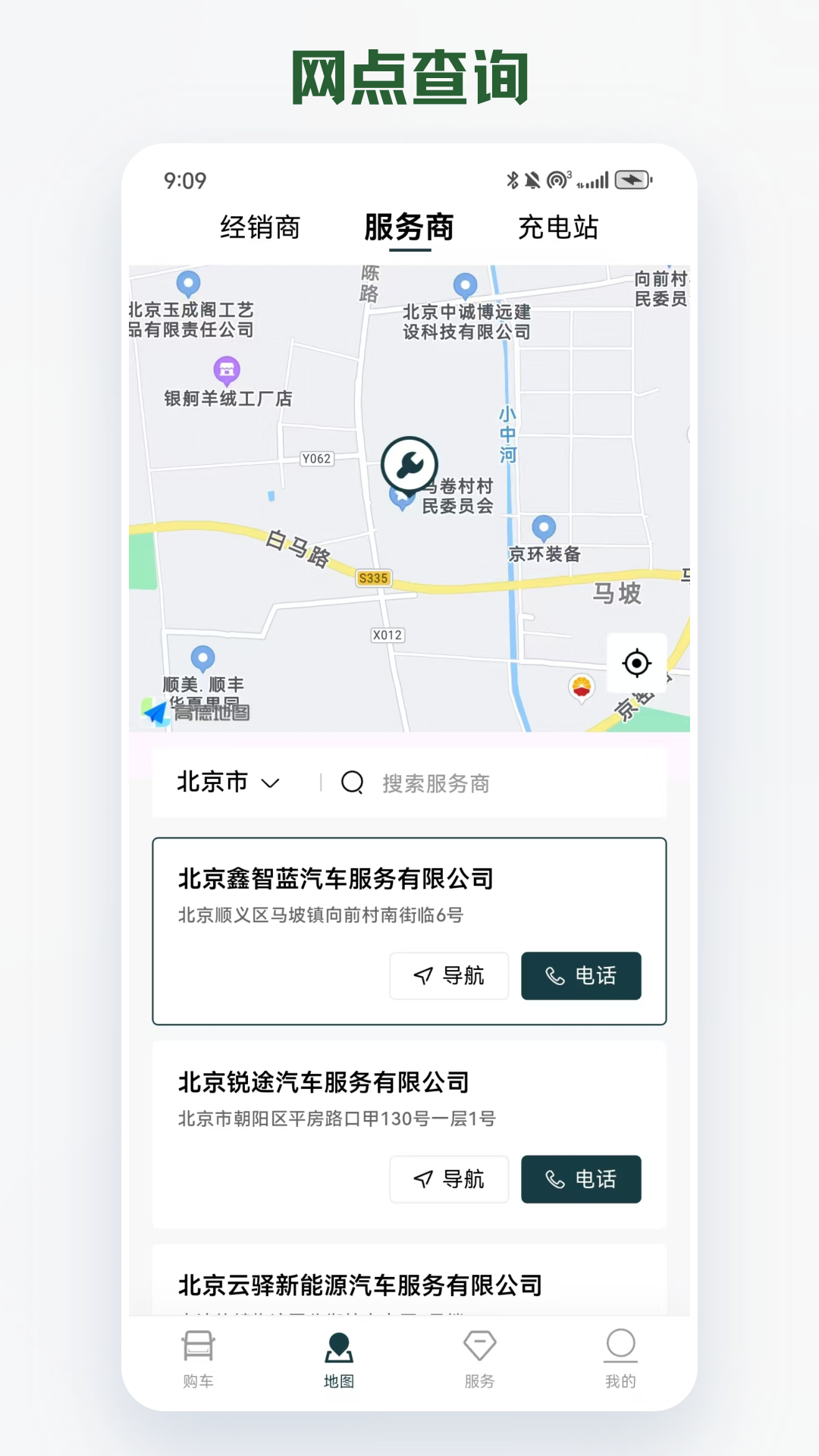Tap the 我的 profile icon in bottom navigation
819x1456 pixels.
click(x=621, y=1348)
